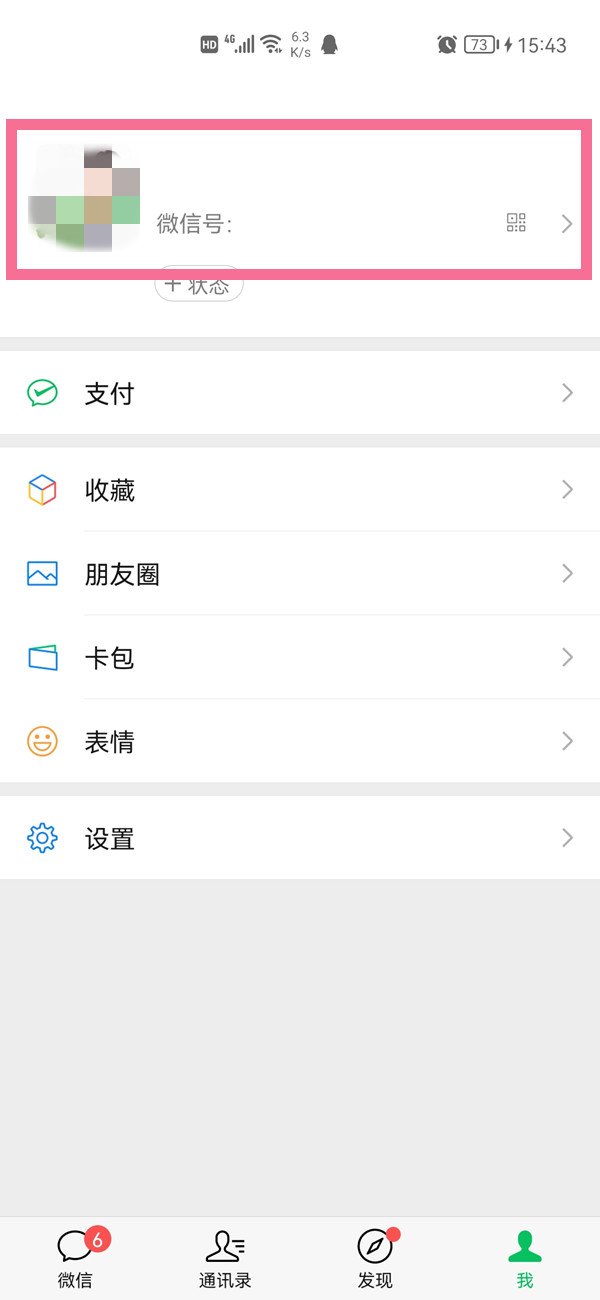Add a status with 状态 button

click(x=199, y=285)
